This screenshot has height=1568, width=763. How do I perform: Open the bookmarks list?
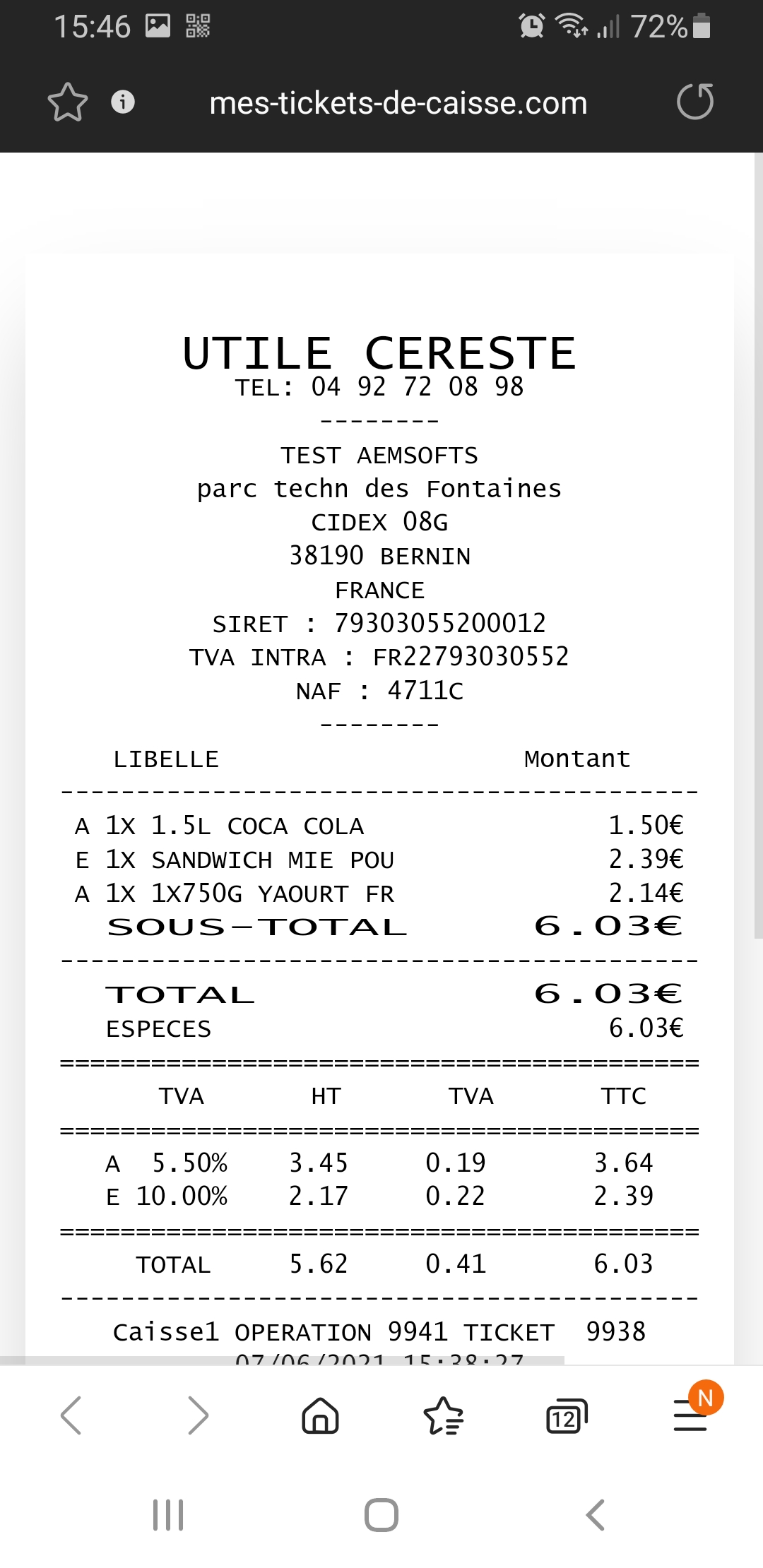click(443, 1415)
